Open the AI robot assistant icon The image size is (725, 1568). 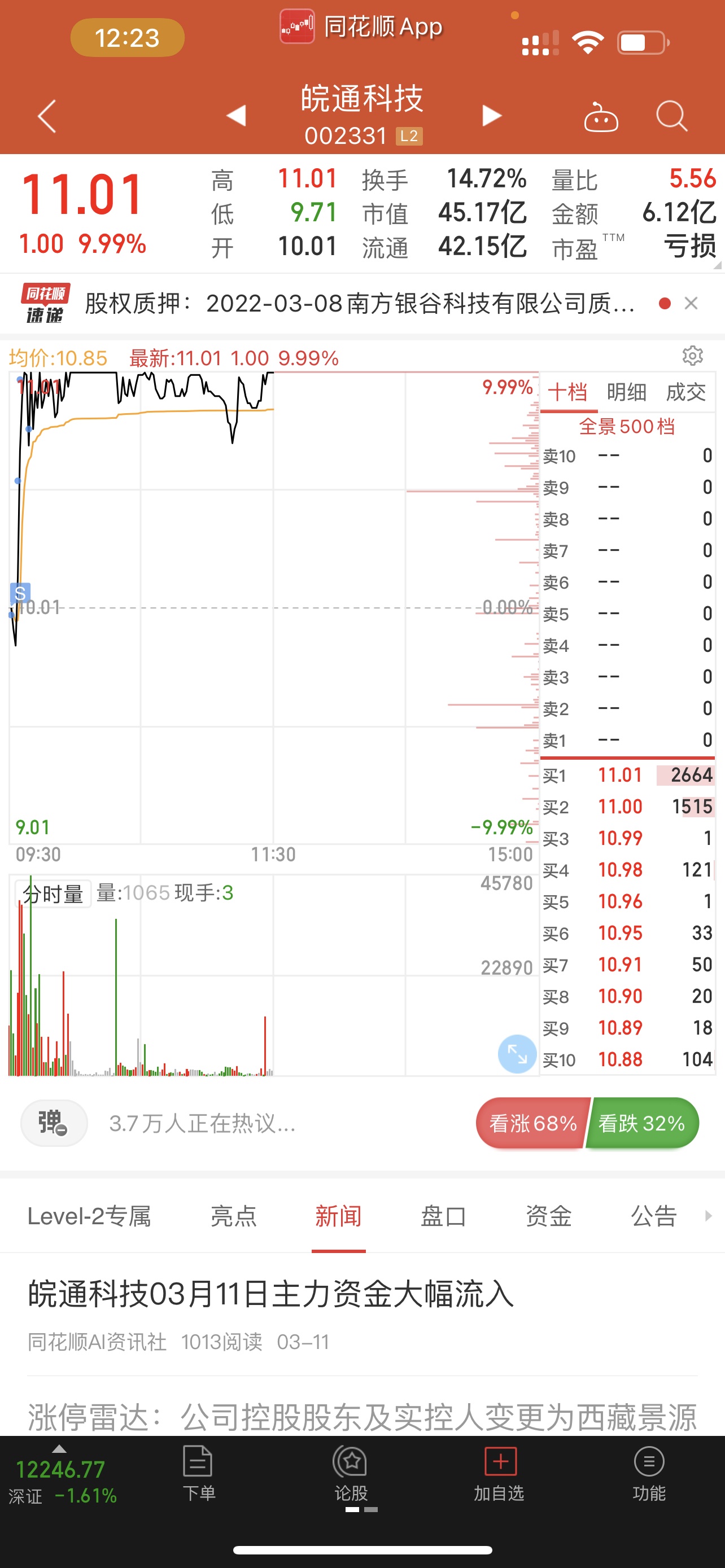(x=601, y=117)
